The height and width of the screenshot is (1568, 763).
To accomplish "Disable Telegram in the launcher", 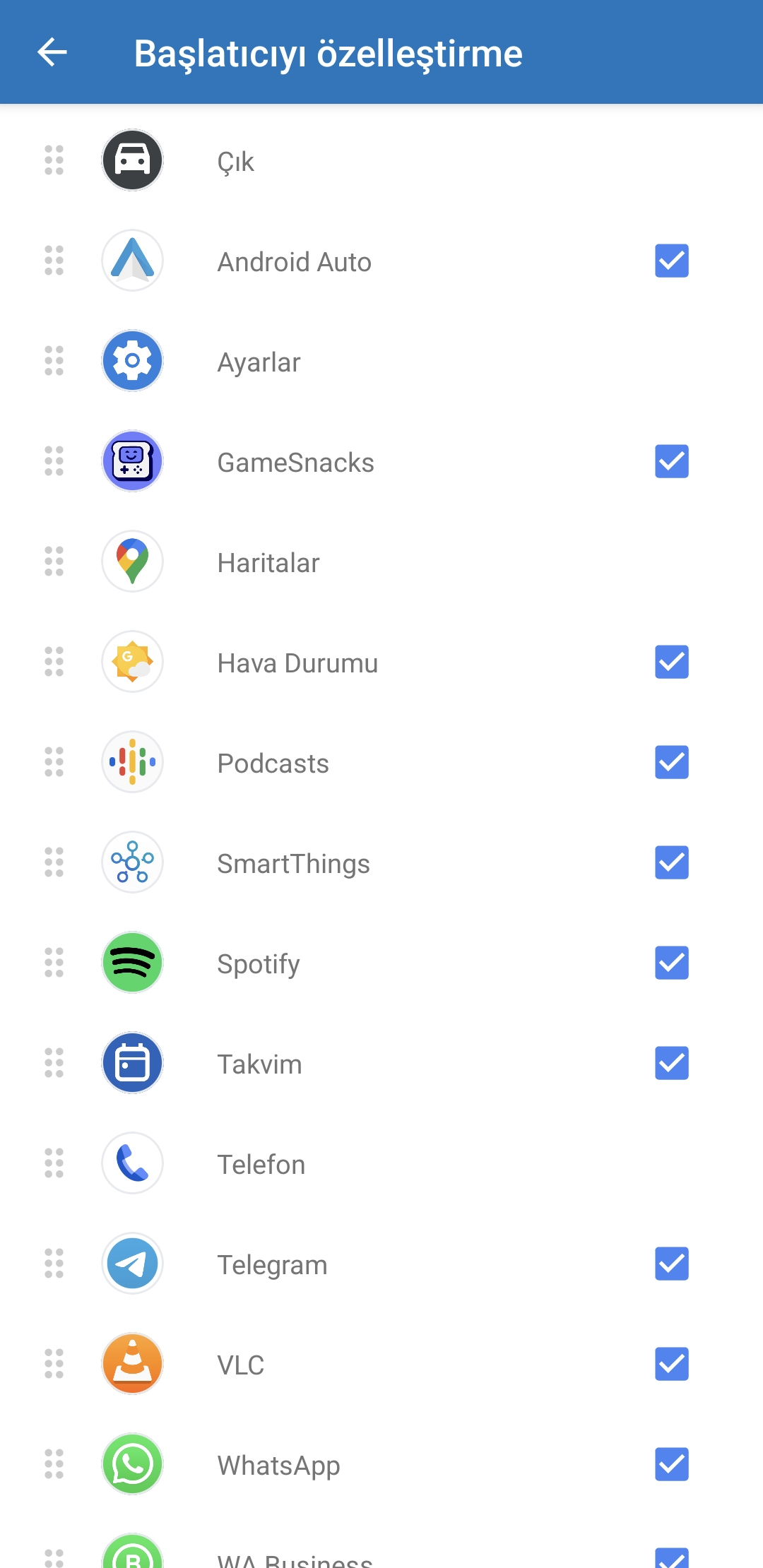I will point(672,1264).
